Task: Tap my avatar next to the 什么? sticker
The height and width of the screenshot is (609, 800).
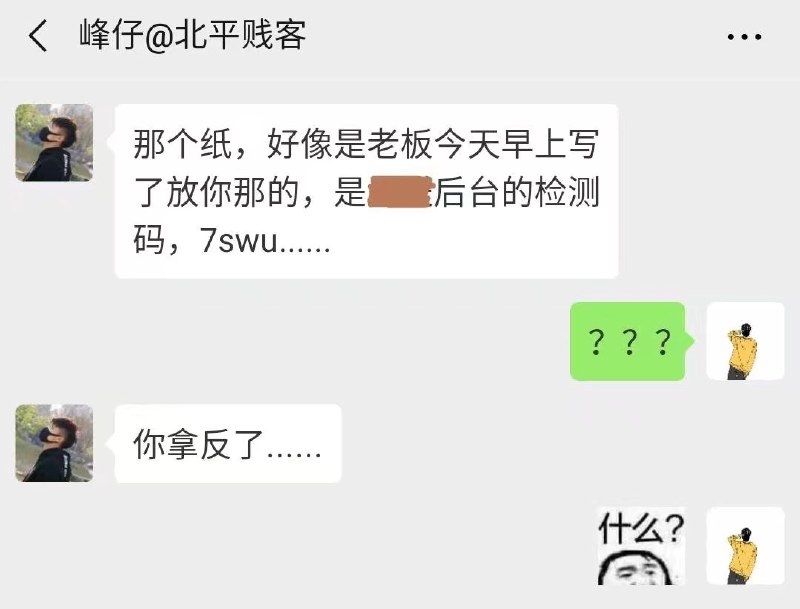Action: click(745, 546)
